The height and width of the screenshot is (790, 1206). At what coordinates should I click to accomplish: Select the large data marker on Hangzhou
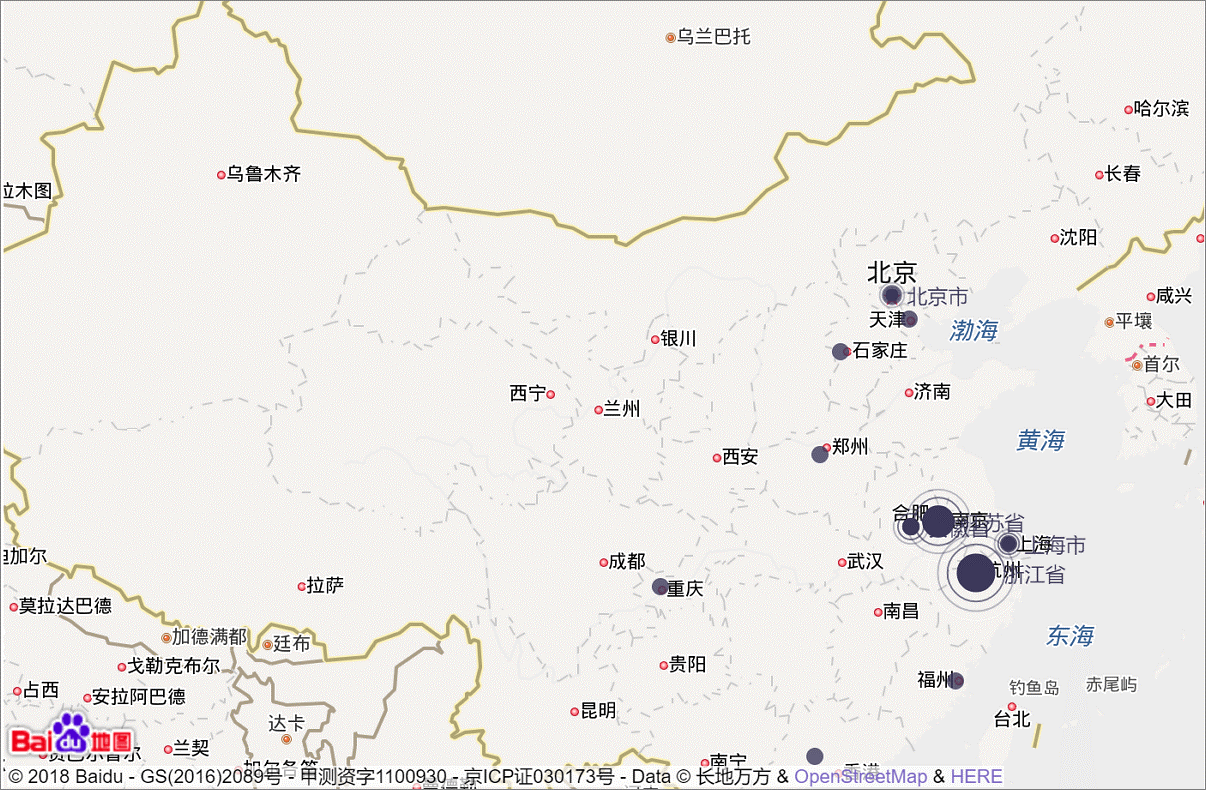976,573
